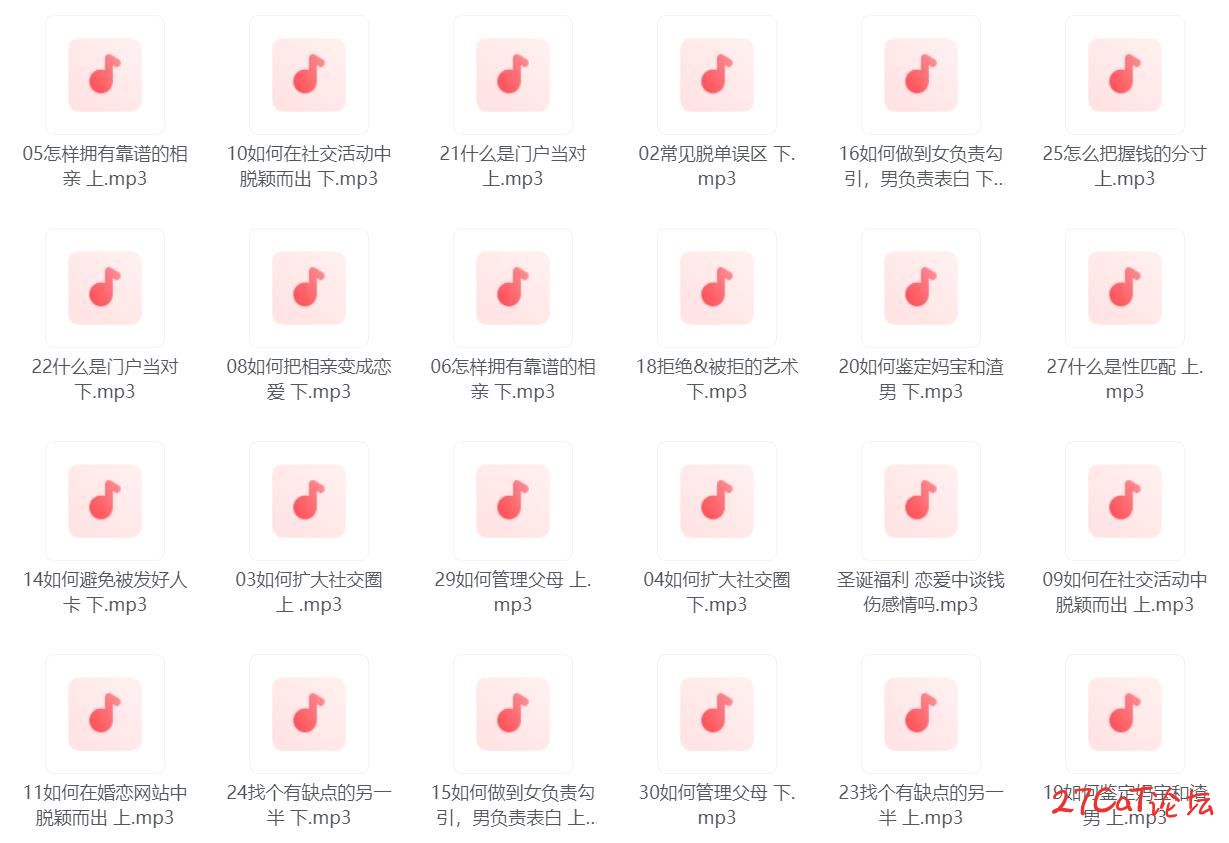The height and width of the screenshot is (843, 1229).
Task: Open 11如何在婚恋网站中脱颖而出 上.mp3
Action: click(105, 714)
